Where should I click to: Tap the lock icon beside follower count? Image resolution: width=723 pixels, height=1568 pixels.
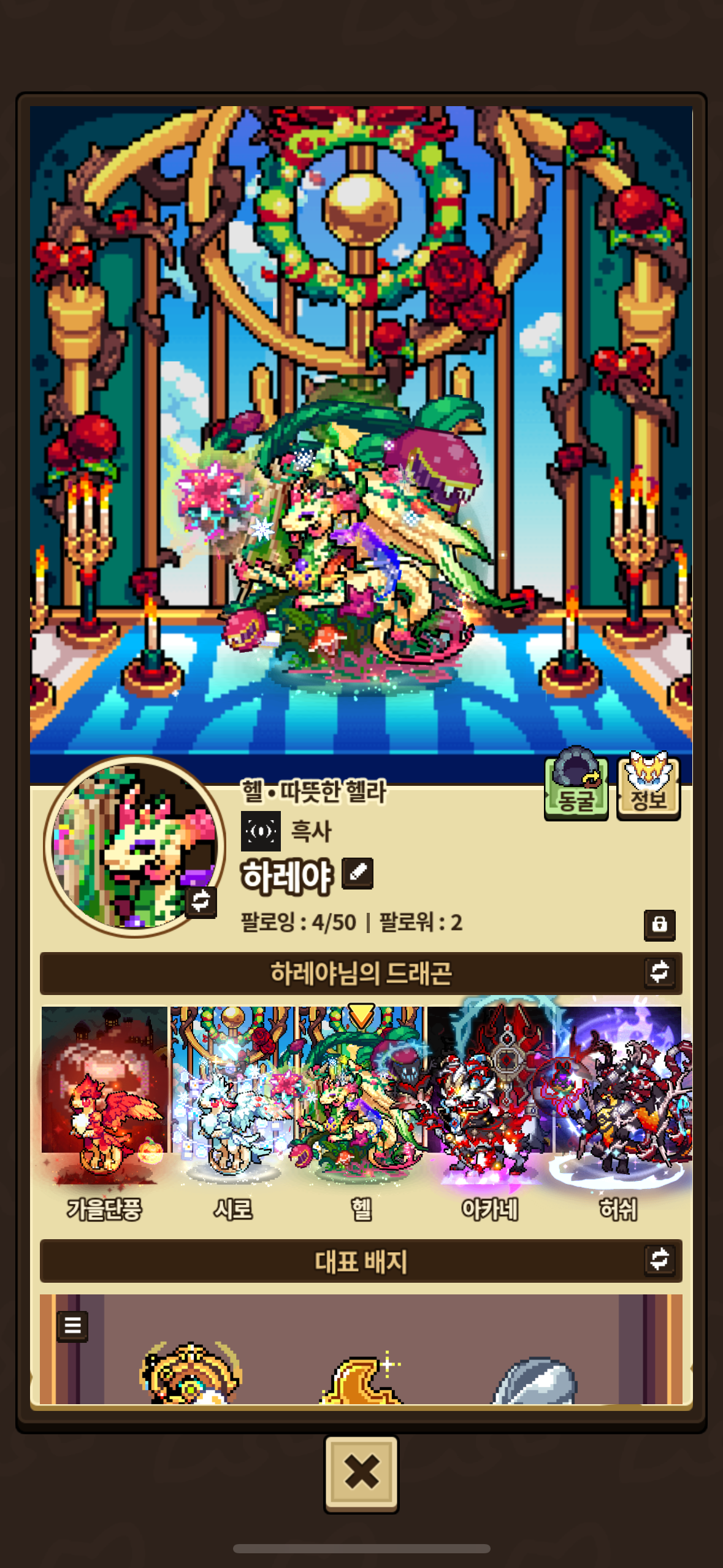pyautogui.click(x=659, y=924)
